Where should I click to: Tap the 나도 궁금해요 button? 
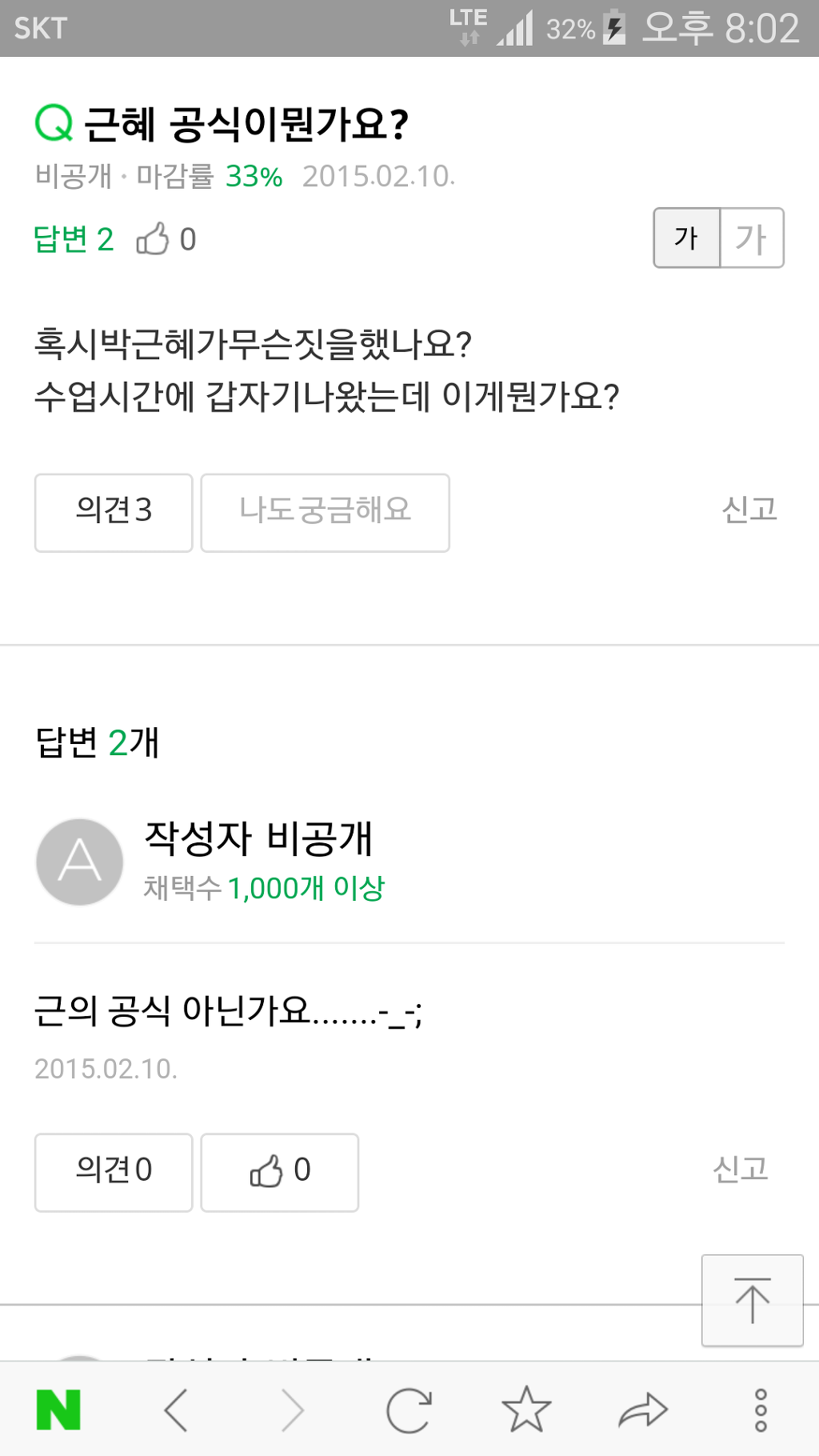(x=325, y=512)
